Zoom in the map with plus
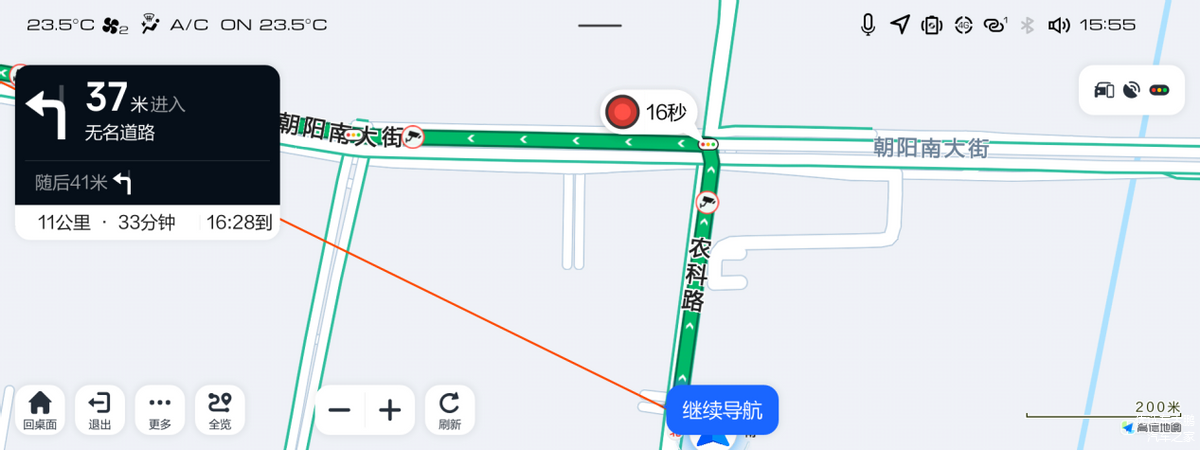The width and height of the screenshot is (1200, 450). point(390,410)
